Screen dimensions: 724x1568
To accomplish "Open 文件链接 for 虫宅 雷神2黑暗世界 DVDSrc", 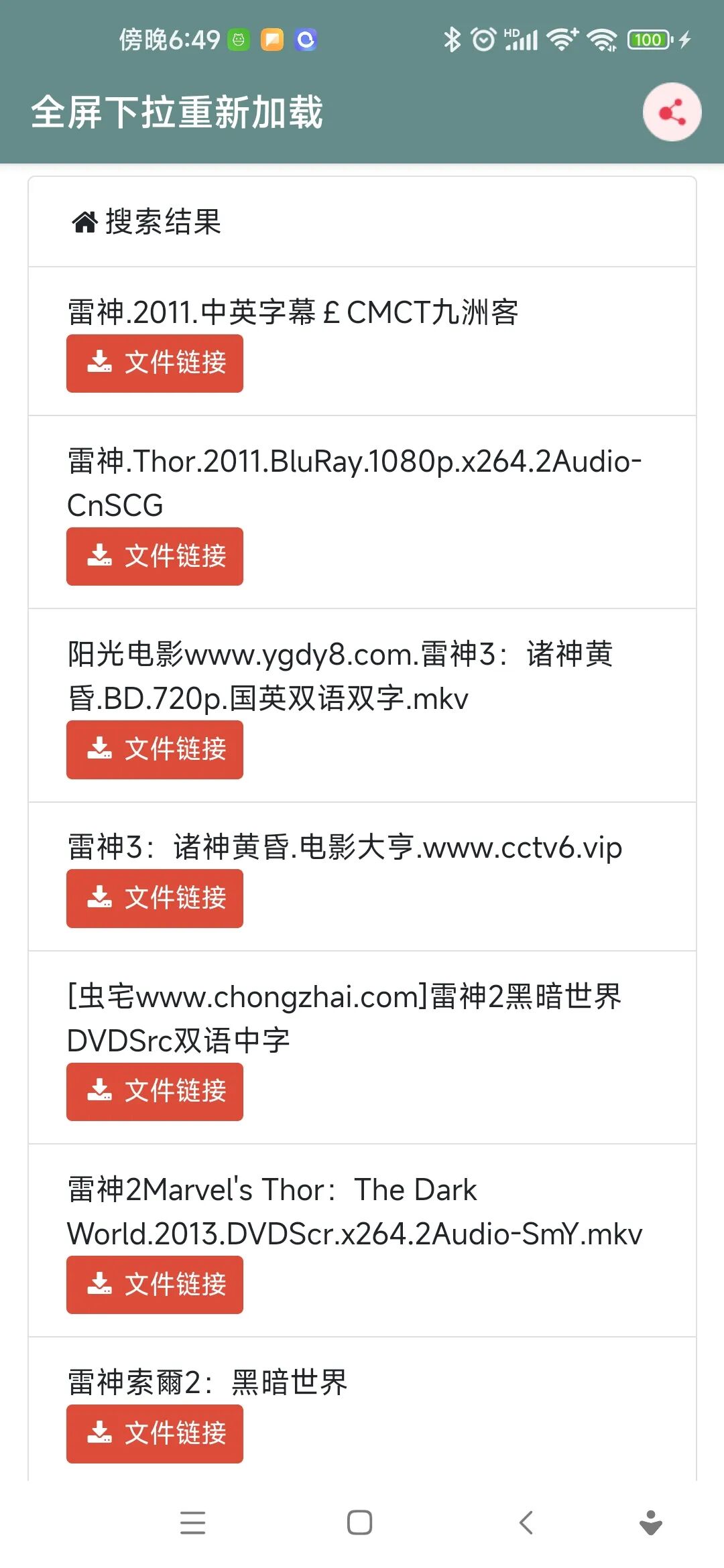I will [155, 1091].
